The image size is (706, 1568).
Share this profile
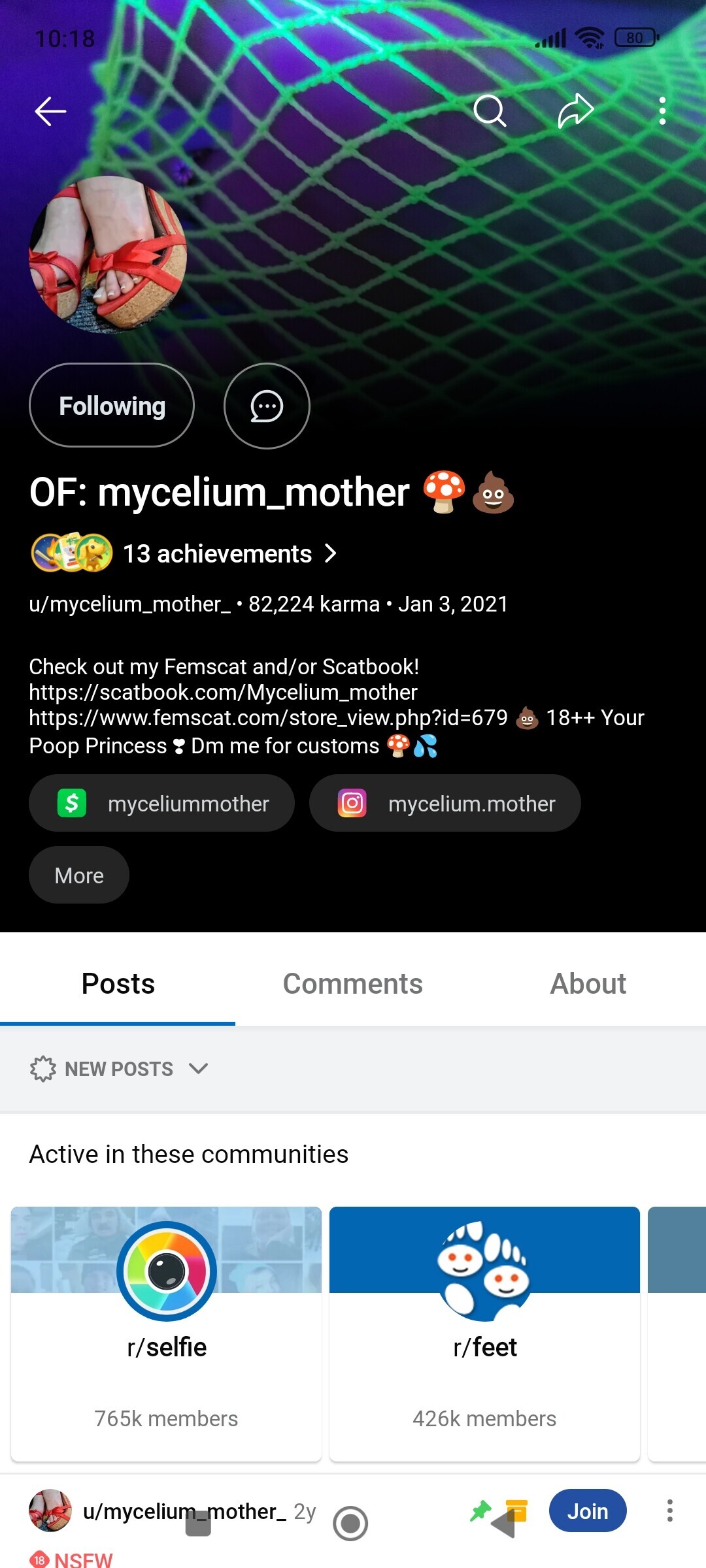576,110
